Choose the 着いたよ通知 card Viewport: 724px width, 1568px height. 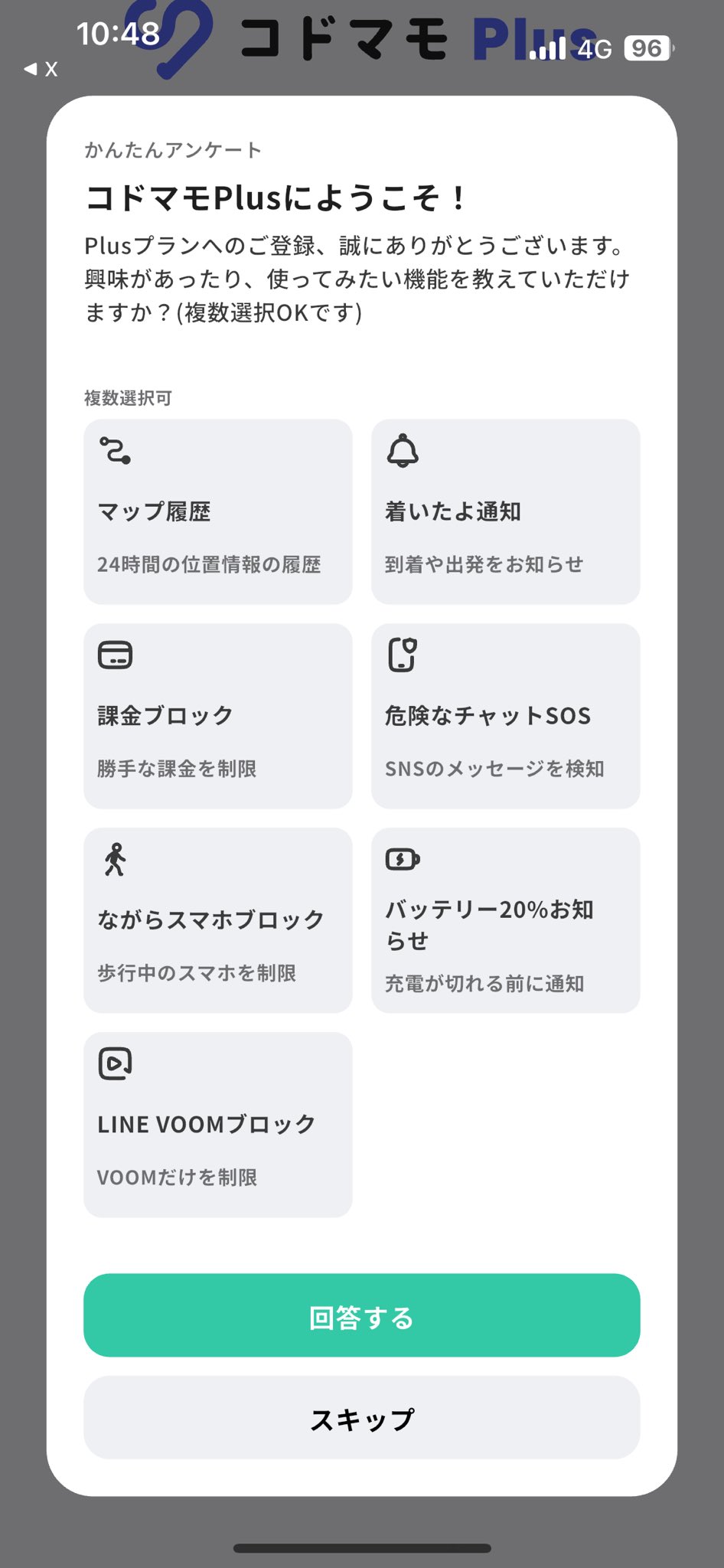505,511
